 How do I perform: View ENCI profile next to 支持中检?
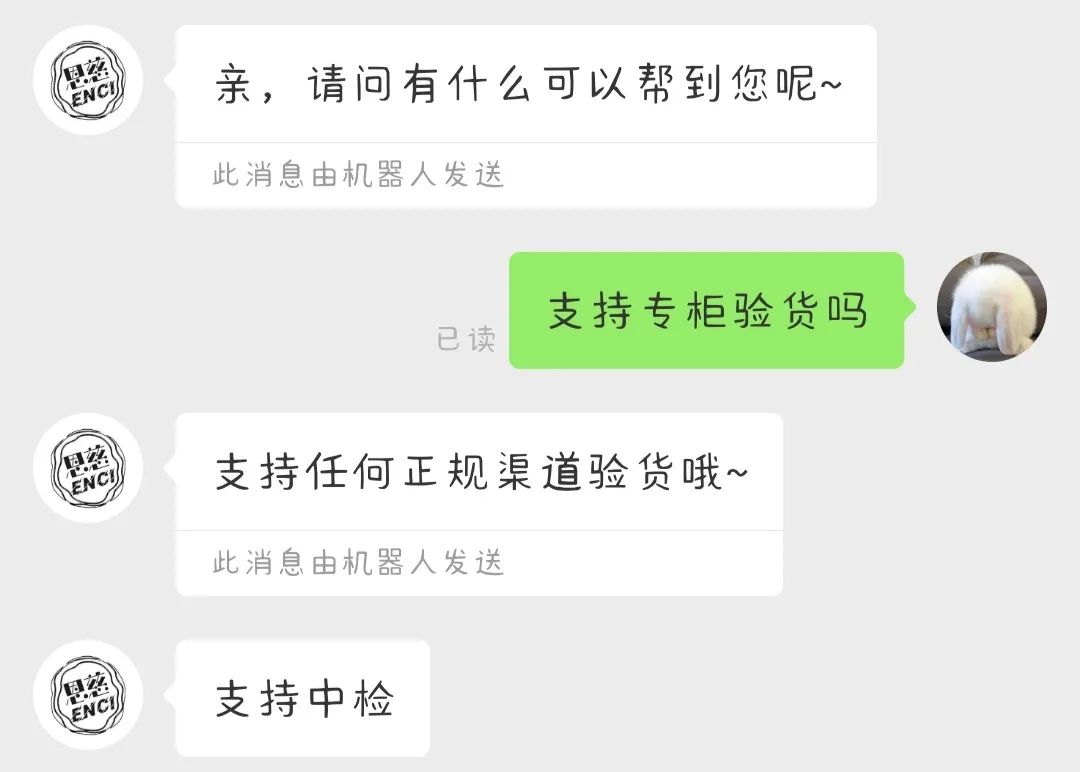click(88, 695)
